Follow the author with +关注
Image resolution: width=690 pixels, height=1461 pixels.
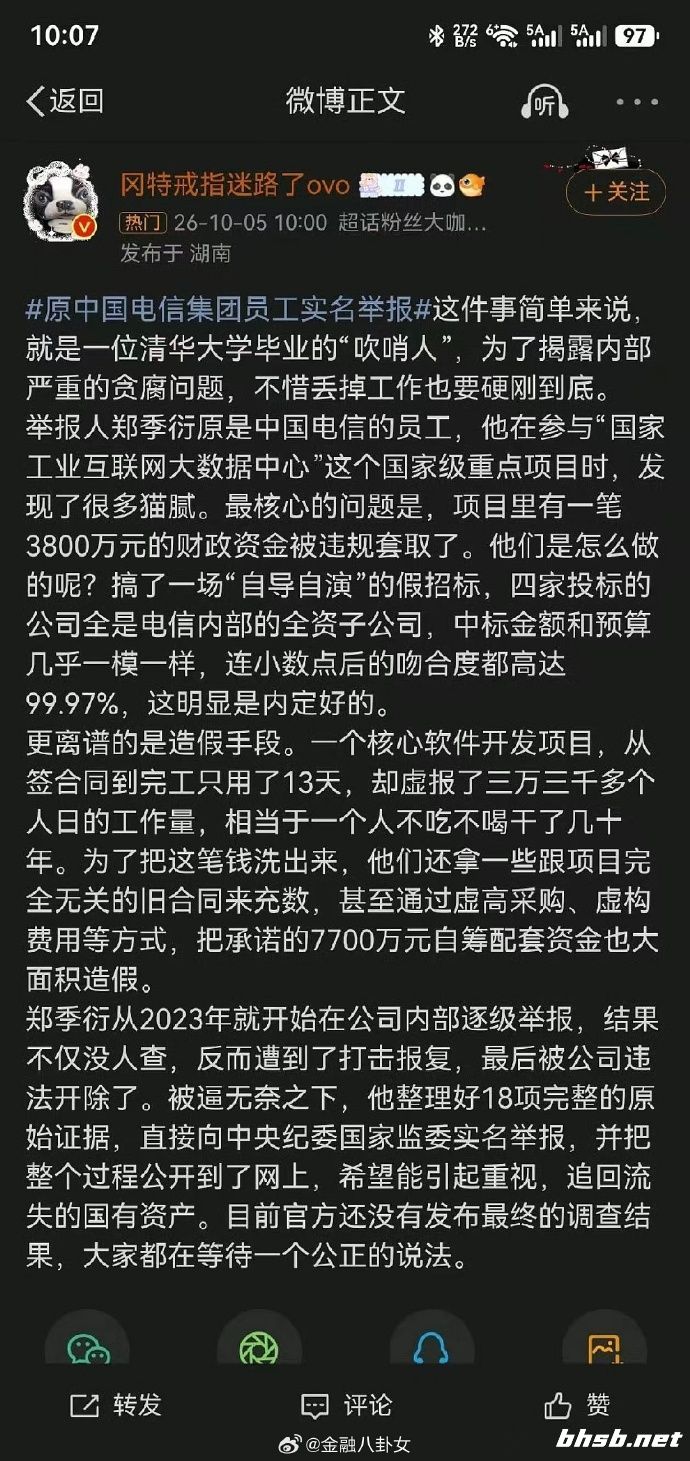(x=616, y=191)
